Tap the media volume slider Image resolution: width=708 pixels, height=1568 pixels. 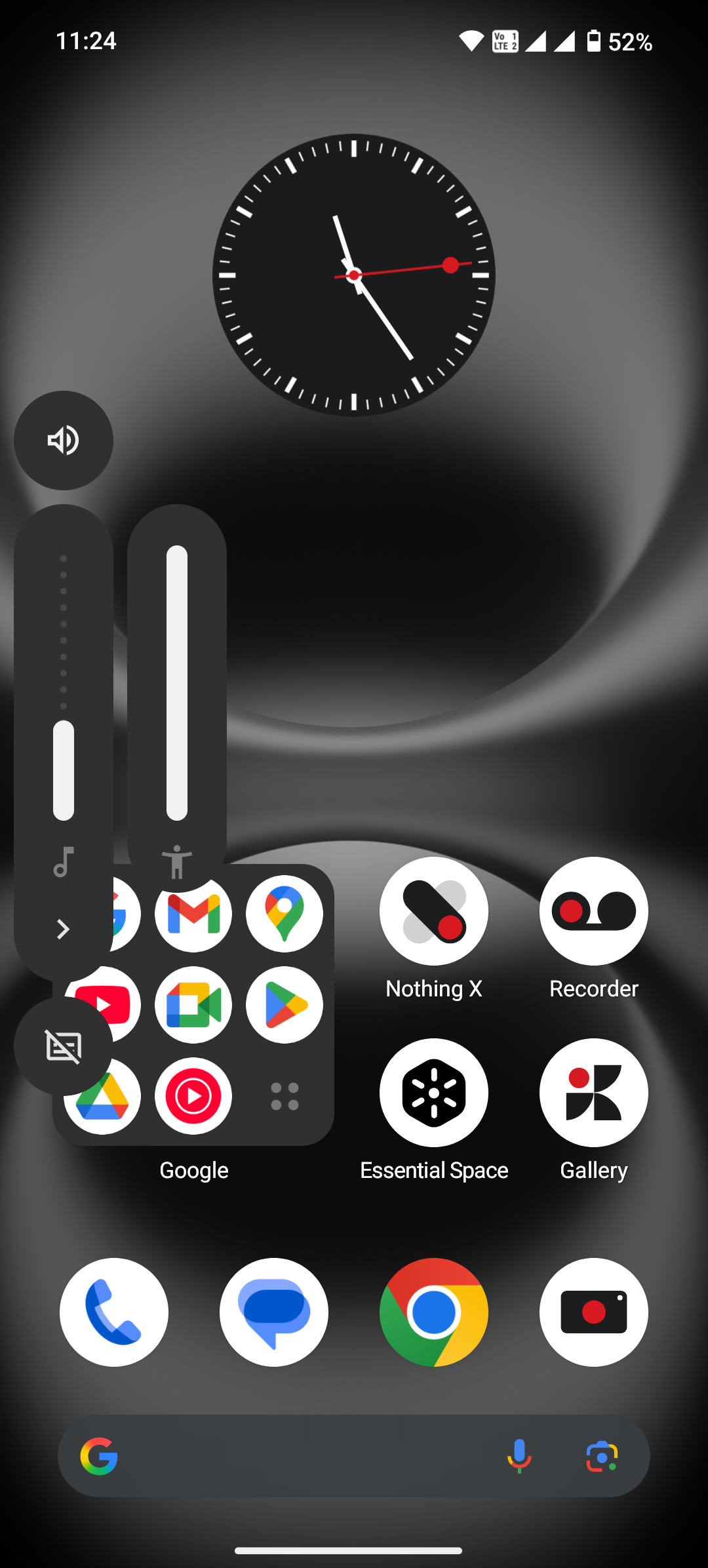64,721
